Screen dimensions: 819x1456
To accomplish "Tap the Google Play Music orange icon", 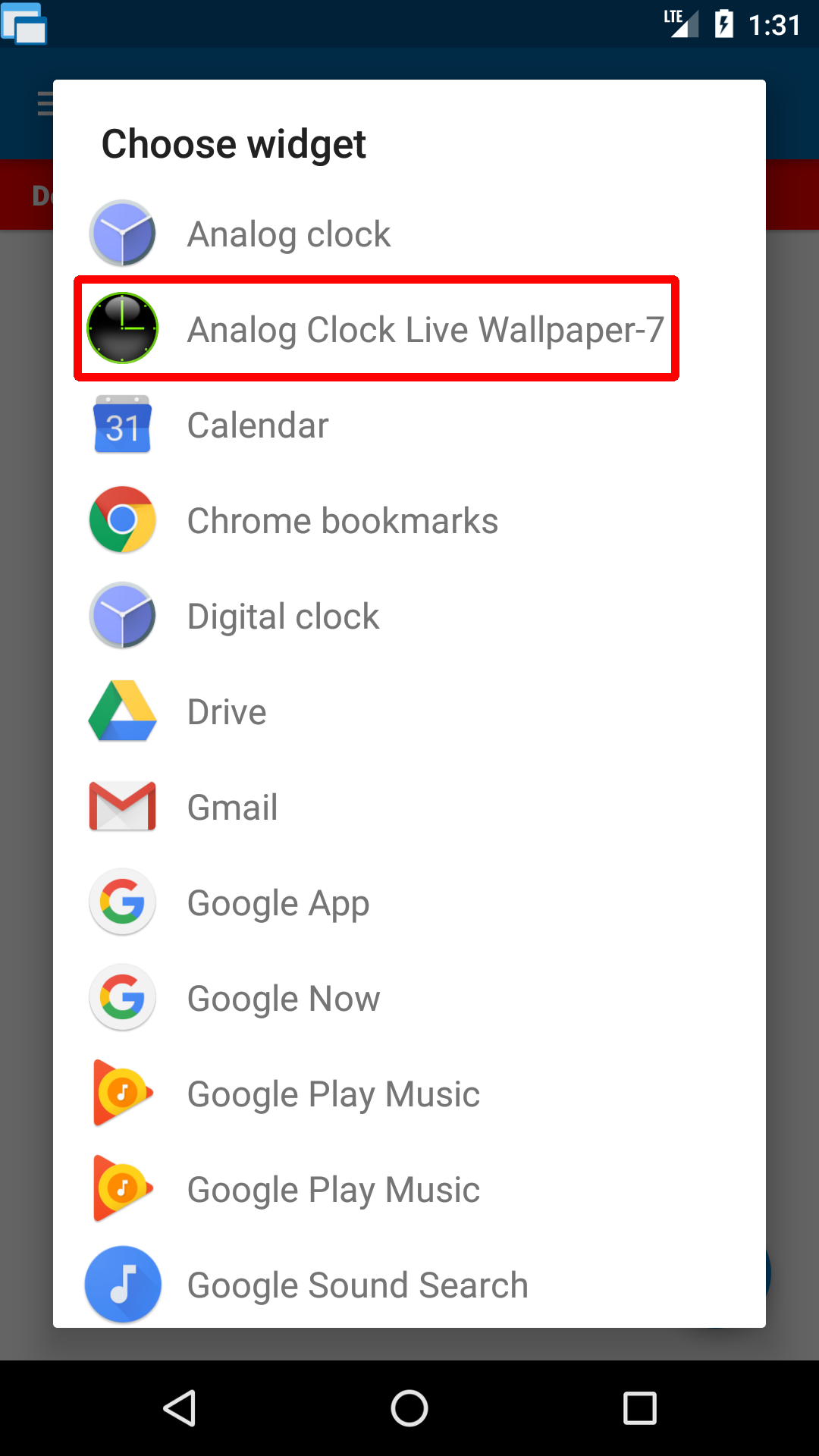I will [123, 1094].
